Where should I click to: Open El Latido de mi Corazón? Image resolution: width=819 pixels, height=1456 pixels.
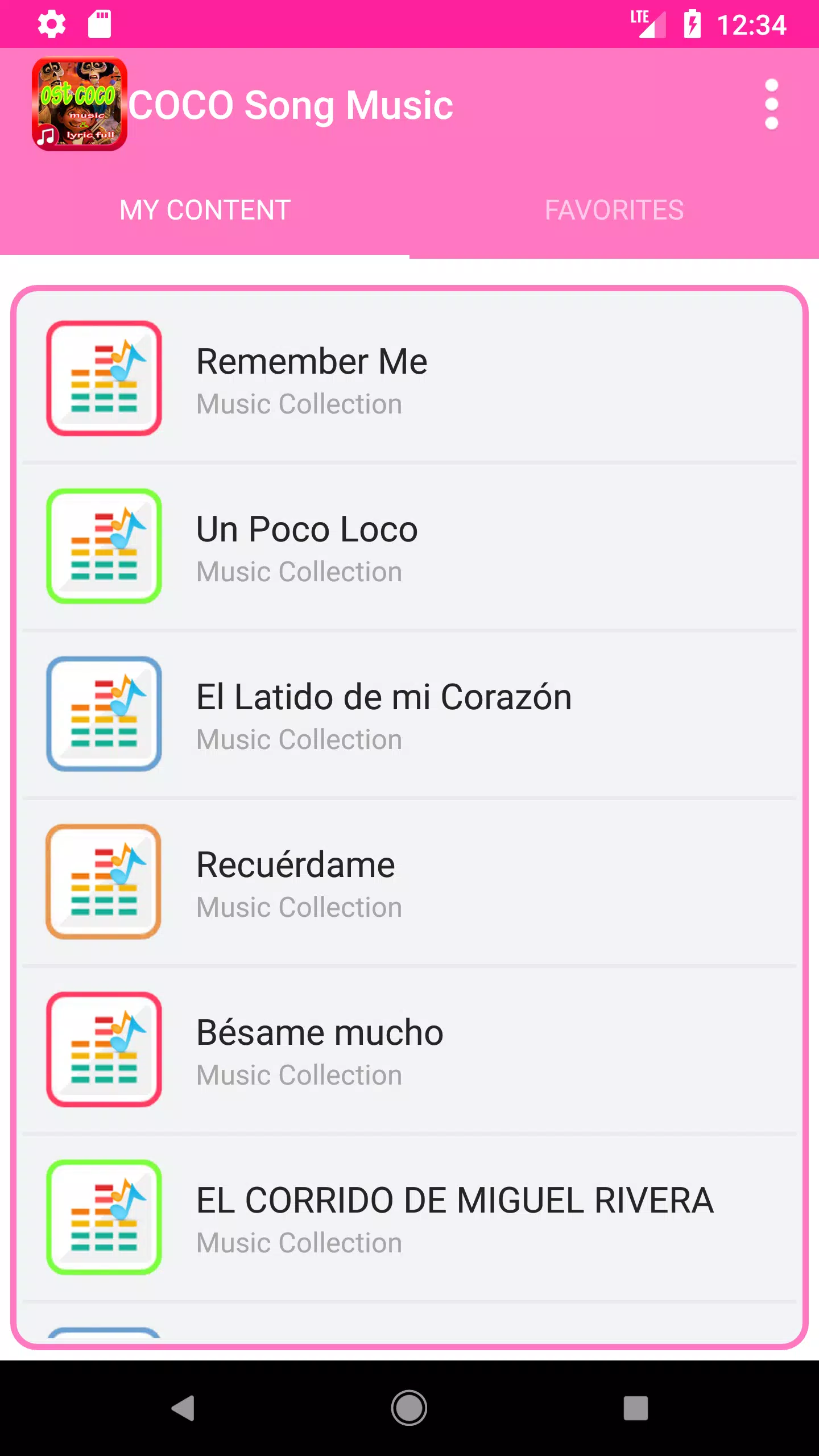click(x=408, y=714)
